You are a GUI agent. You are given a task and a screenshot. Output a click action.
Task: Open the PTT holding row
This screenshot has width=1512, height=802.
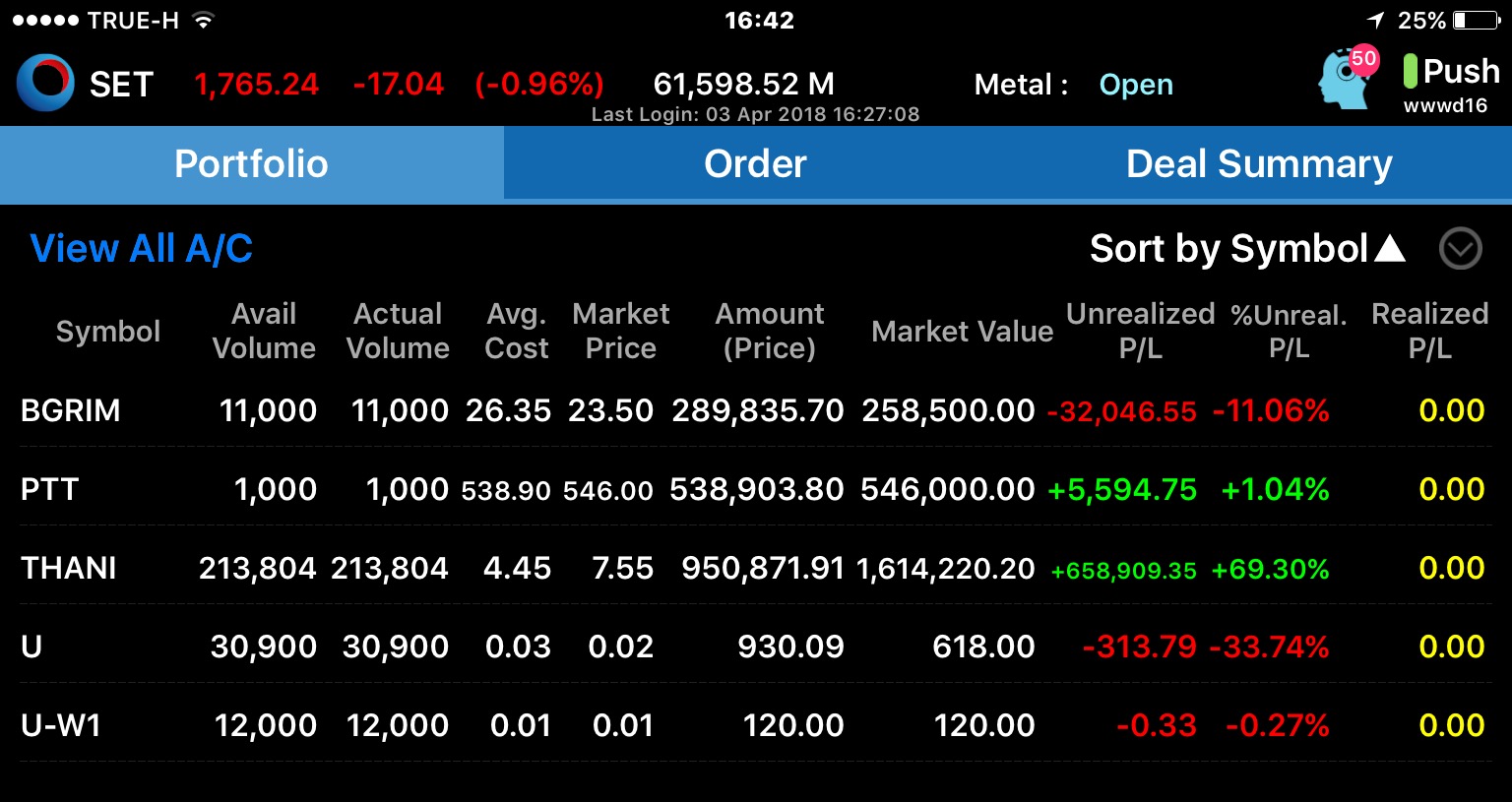(x=49, y=489)
